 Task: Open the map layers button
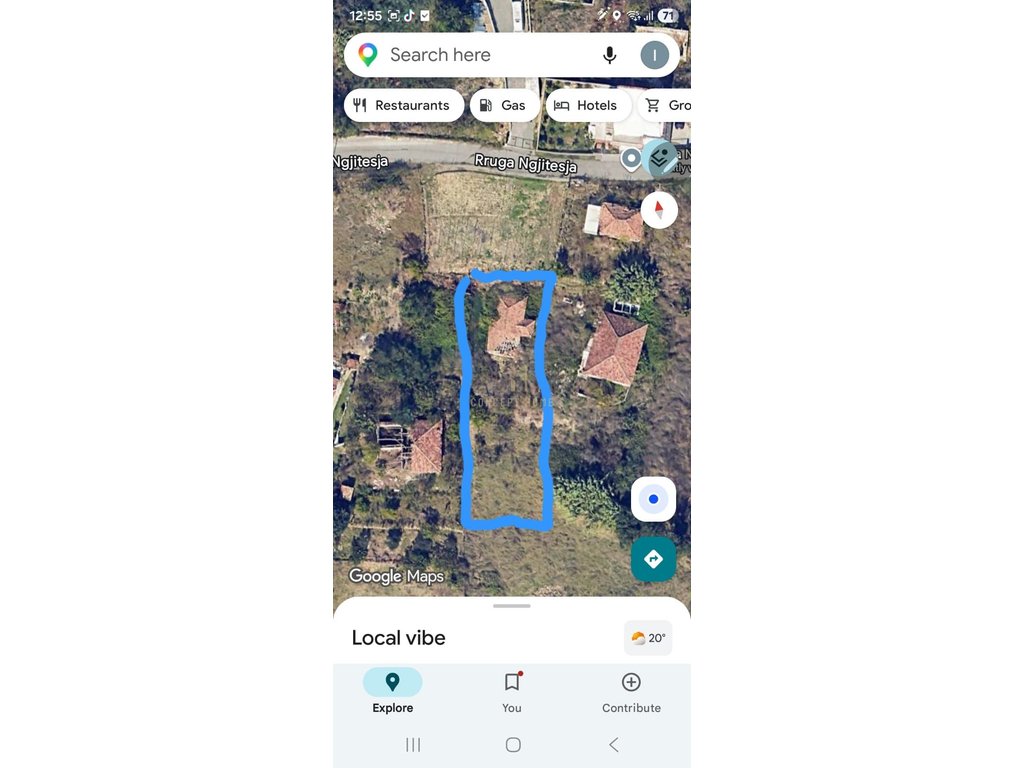[659, 157]
